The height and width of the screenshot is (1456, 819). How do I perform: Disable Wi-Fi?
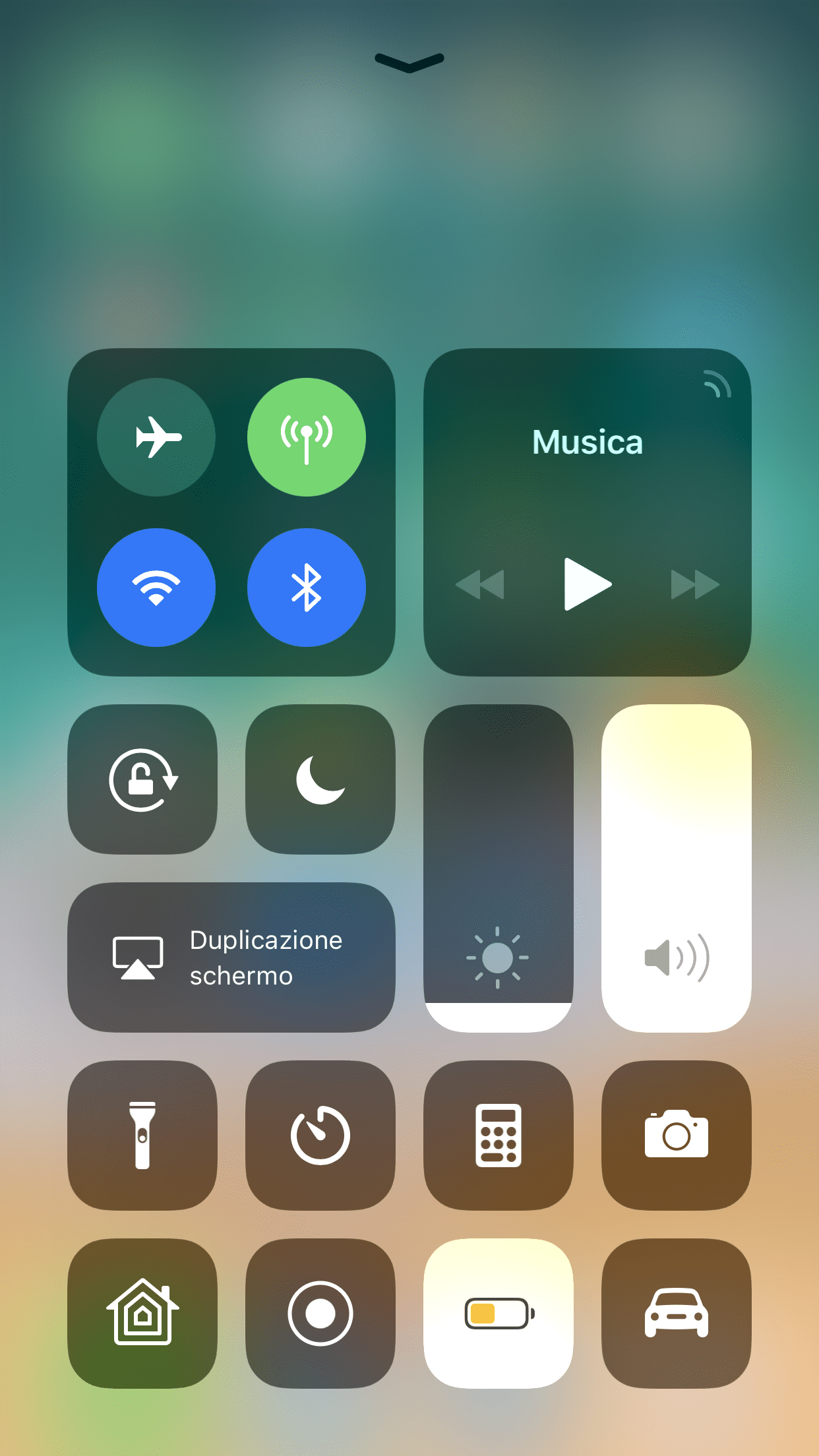point(156,587)
